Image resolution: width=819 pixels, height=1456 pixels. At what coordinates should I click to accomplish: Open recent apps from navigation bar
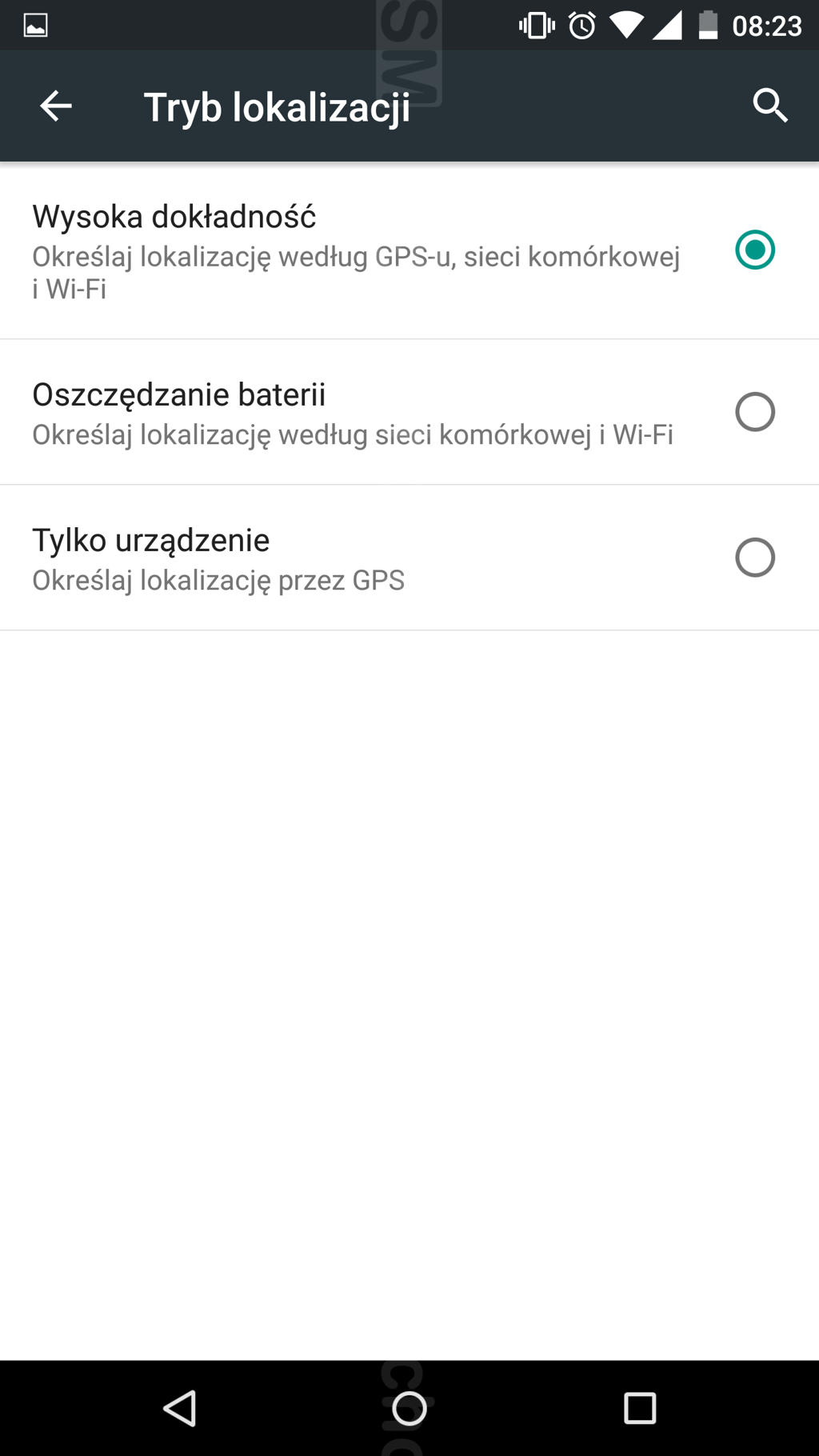click(x=639, y=1408)
